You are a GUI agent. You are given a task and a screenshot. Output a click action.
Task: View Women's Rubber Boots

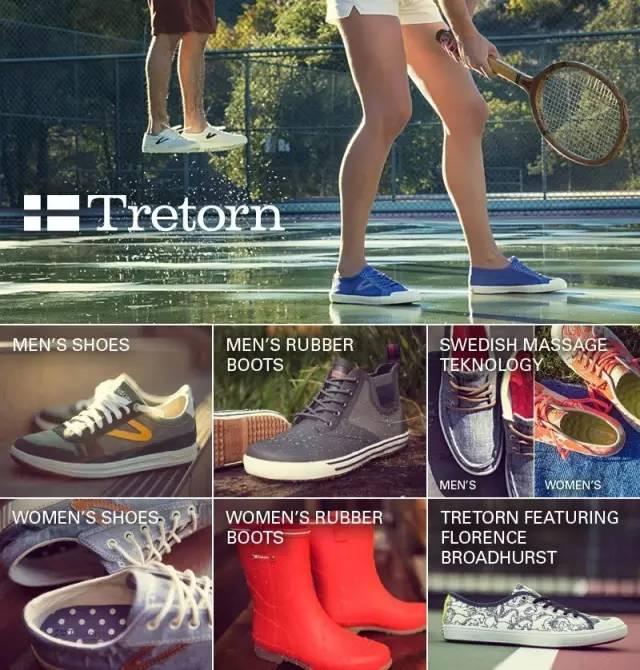pyautogui.click(x=319, y=584)
